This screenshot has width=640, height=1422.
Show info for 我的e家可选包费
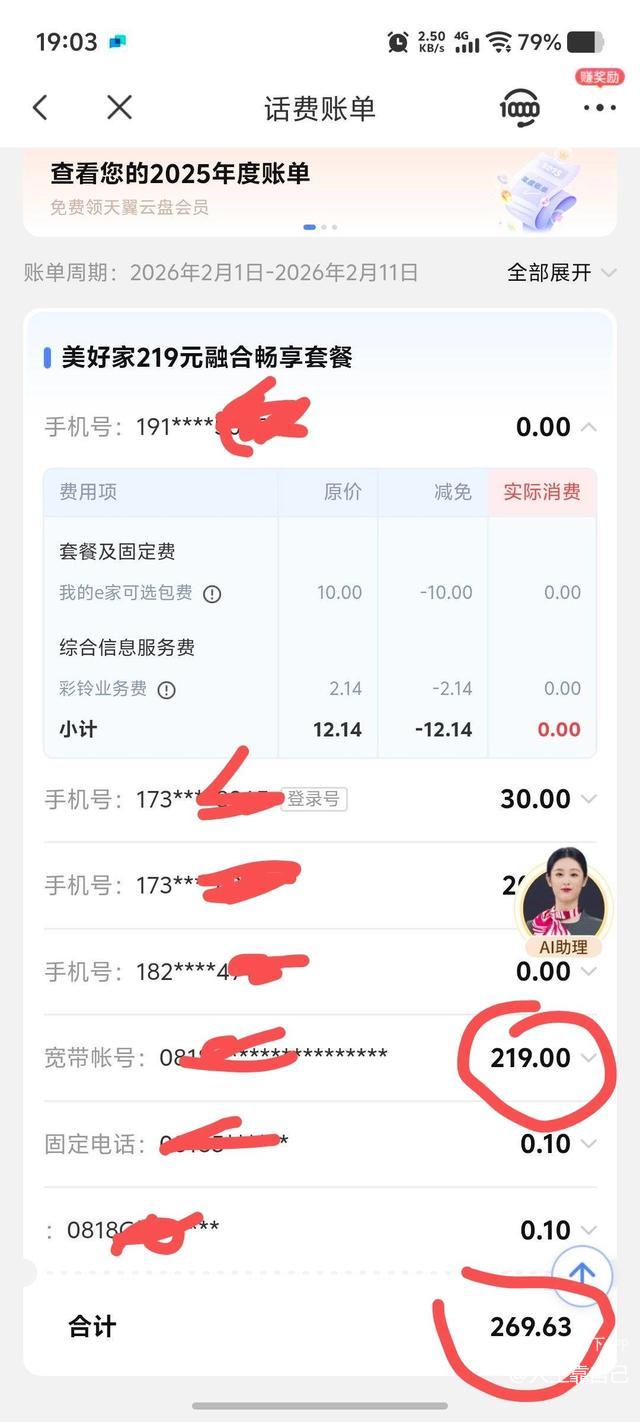[212, 594]
